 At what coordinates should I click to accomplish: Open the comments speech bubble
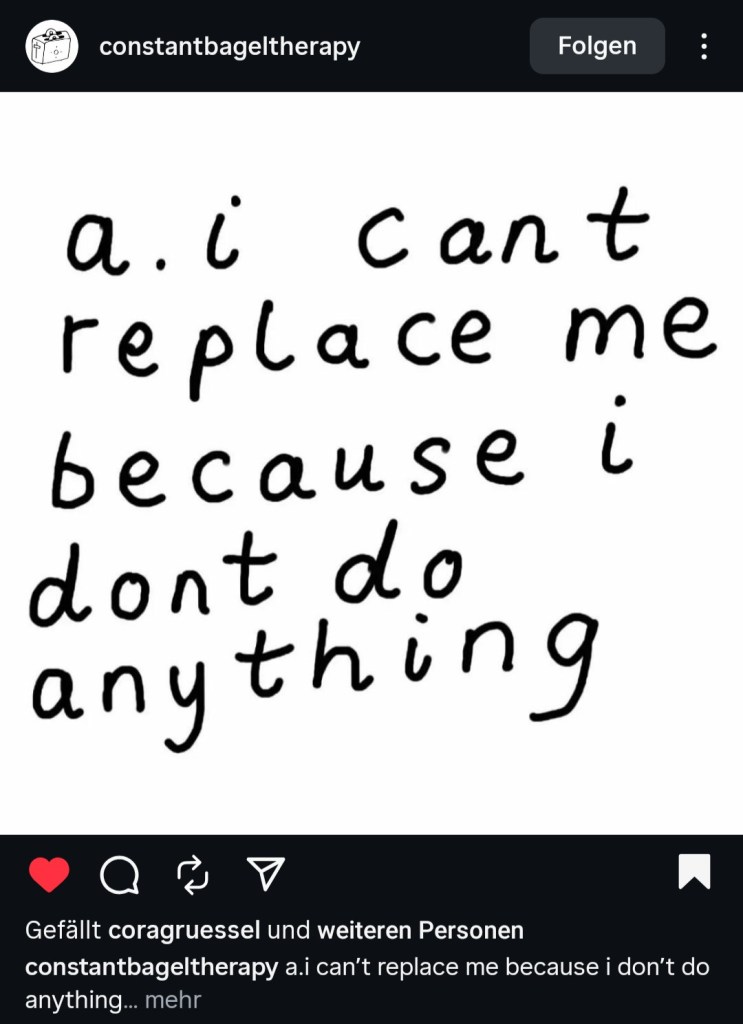tap(120, 876)
